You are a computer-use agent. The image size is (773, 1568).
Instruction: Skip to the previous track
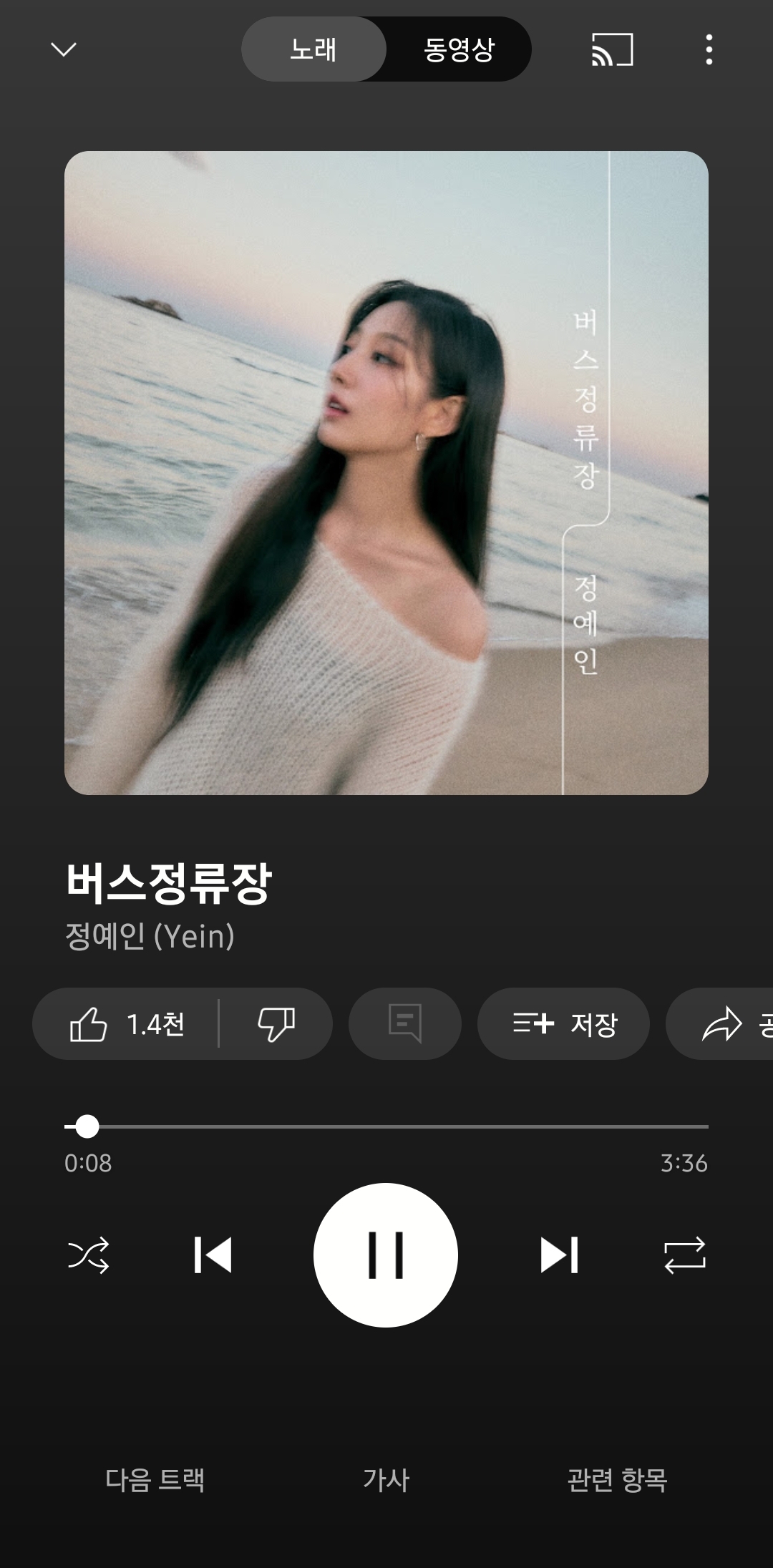coord(213,1255)
